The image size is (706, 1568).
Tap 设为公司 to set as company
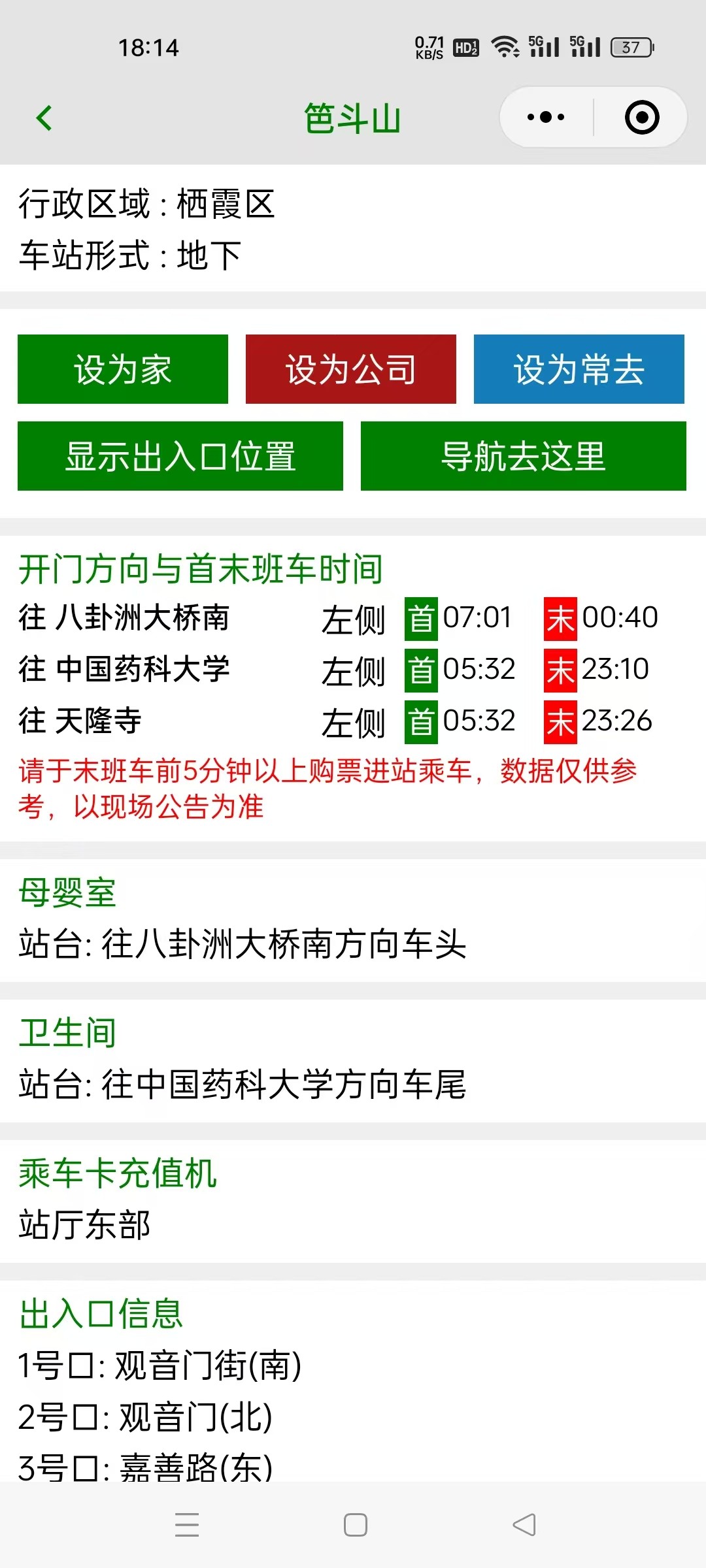[x=351, y=369]
